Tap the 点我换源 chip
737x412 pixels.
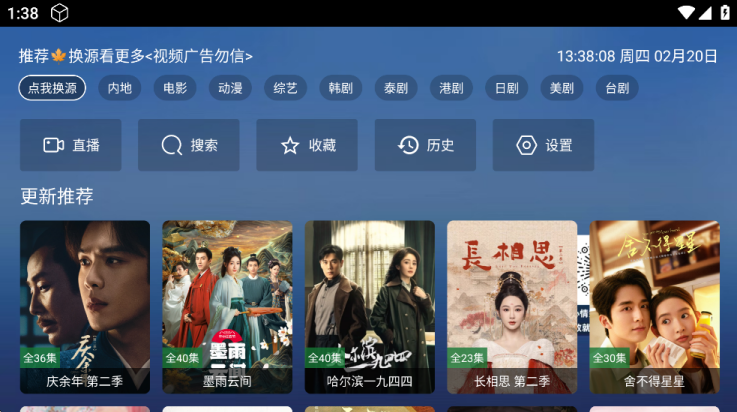click(x=52, y=88)
